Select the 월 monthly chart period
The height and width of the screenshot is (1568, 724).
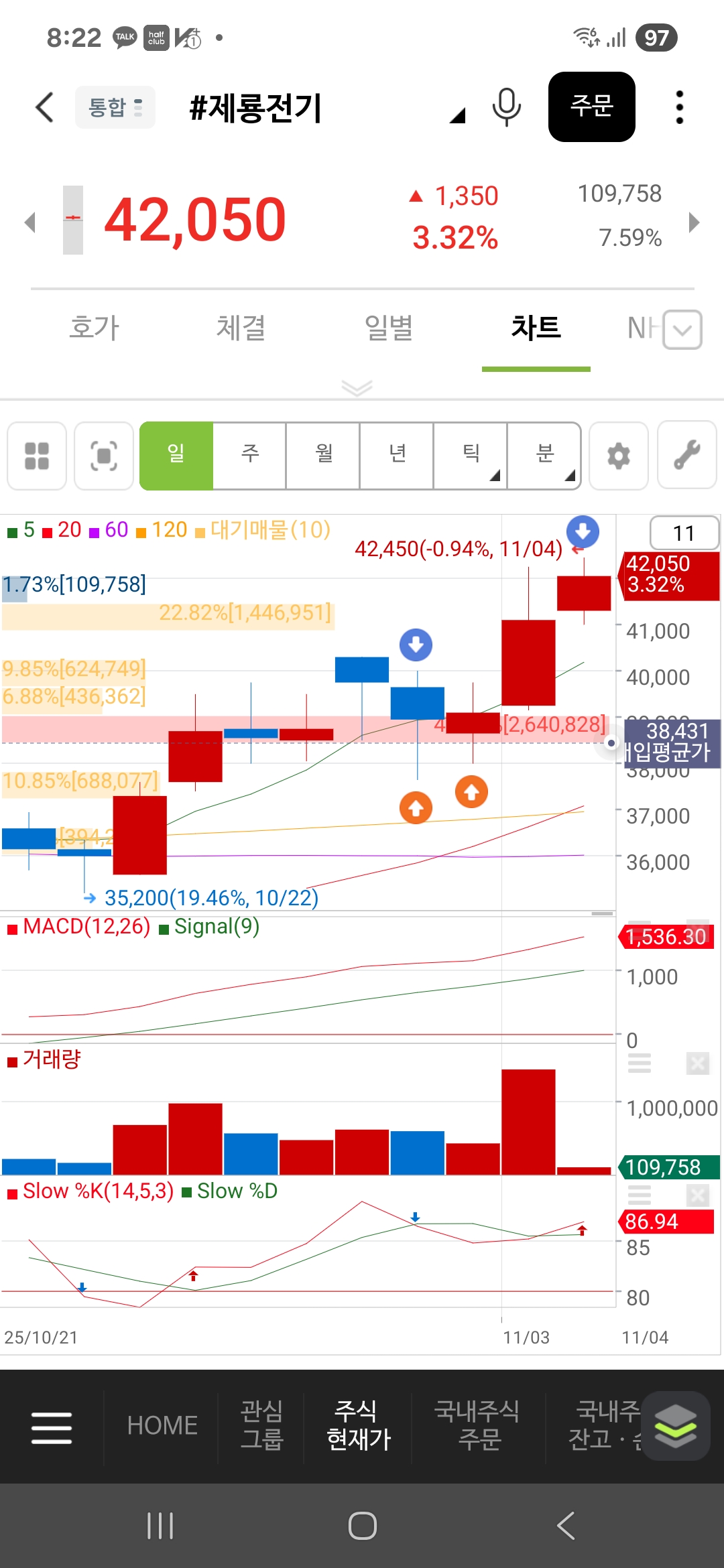[x=324, y=456]
